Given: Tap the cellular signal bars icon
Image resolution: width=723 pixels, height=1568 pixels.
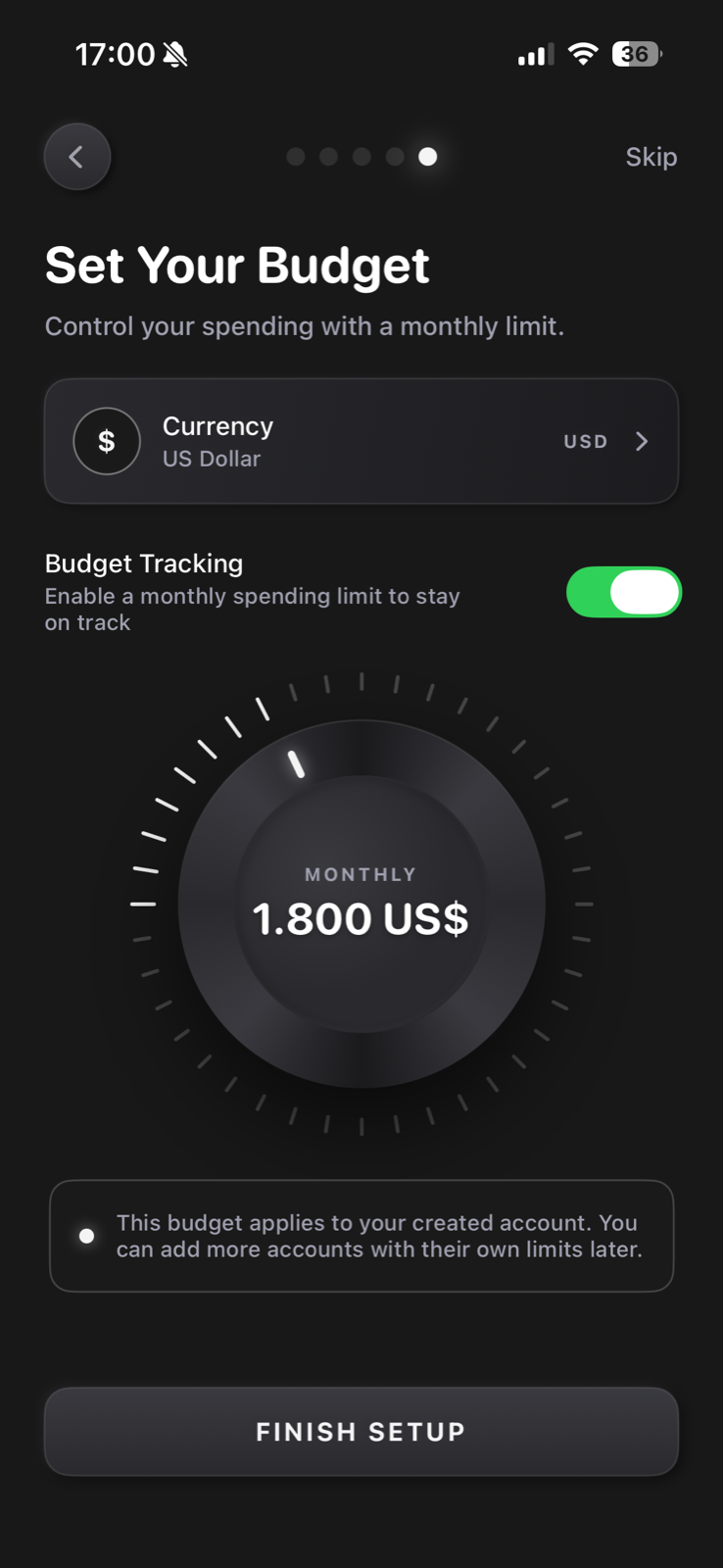Looking at the screenshot, I should (x=533, y=56).
